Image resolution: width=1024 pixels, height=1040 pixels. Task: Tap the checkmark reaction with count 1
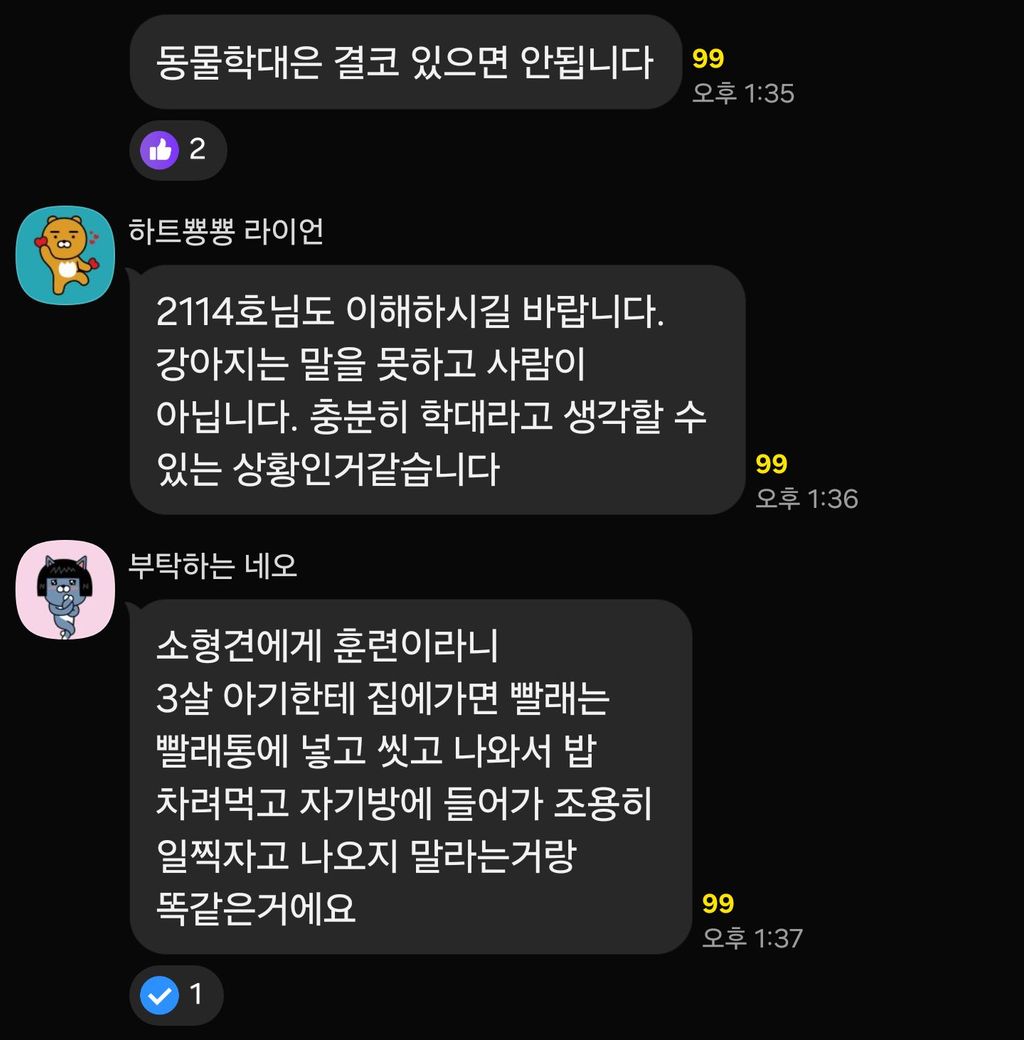pyautogui.click(x=176, y=995)
